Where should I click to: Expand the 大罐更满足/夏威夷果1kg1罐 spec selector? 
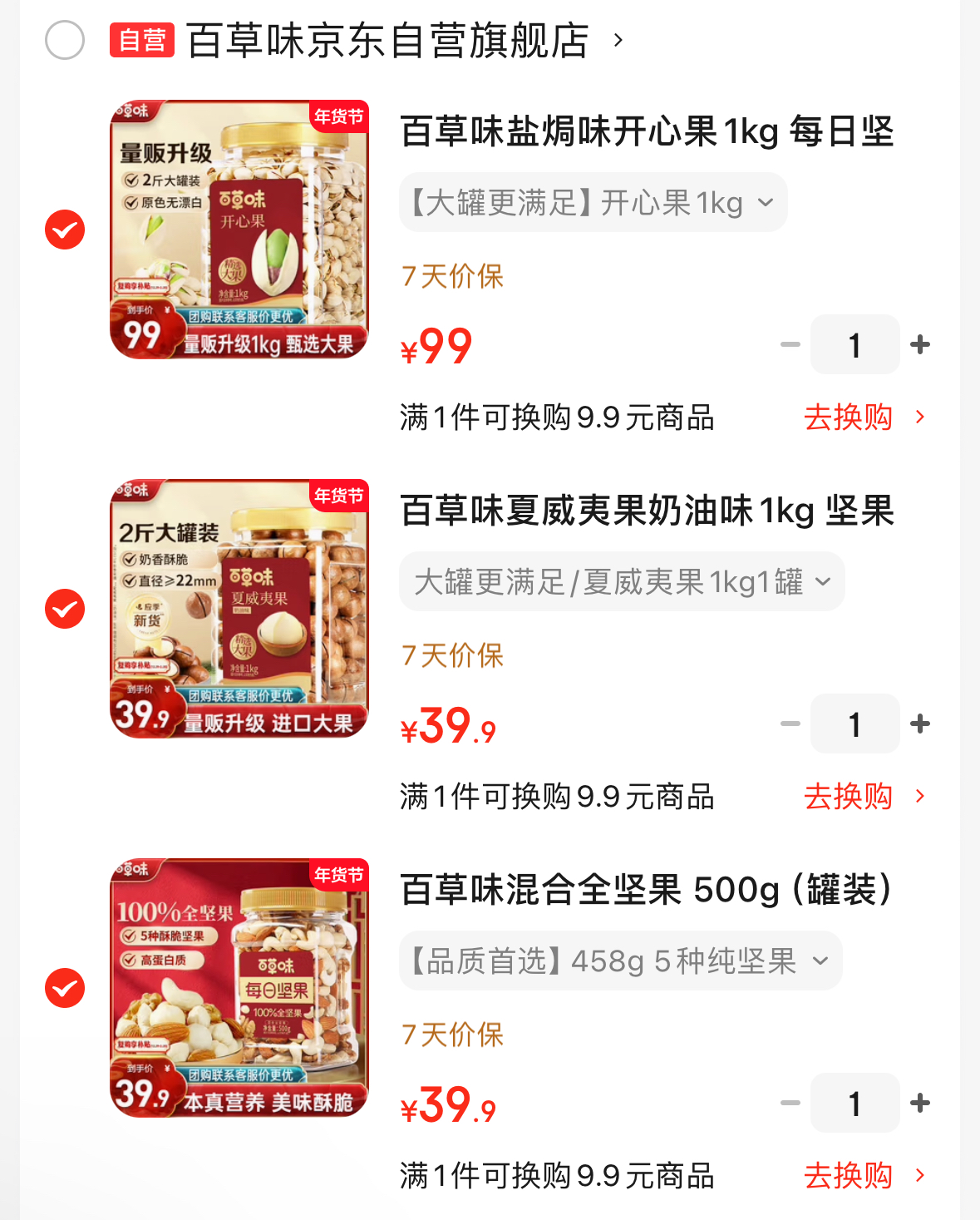pos(622,582)
